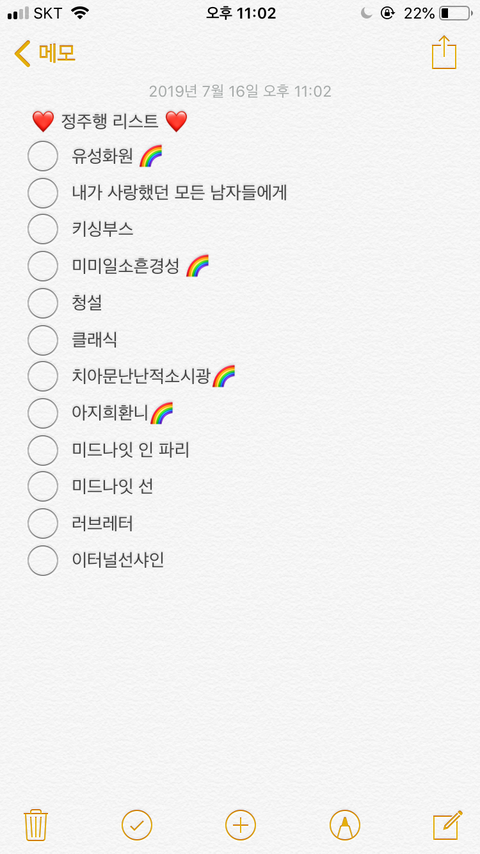480x854 pixels.
Task: Go back to 메모 list
Action: click(45, 54)
